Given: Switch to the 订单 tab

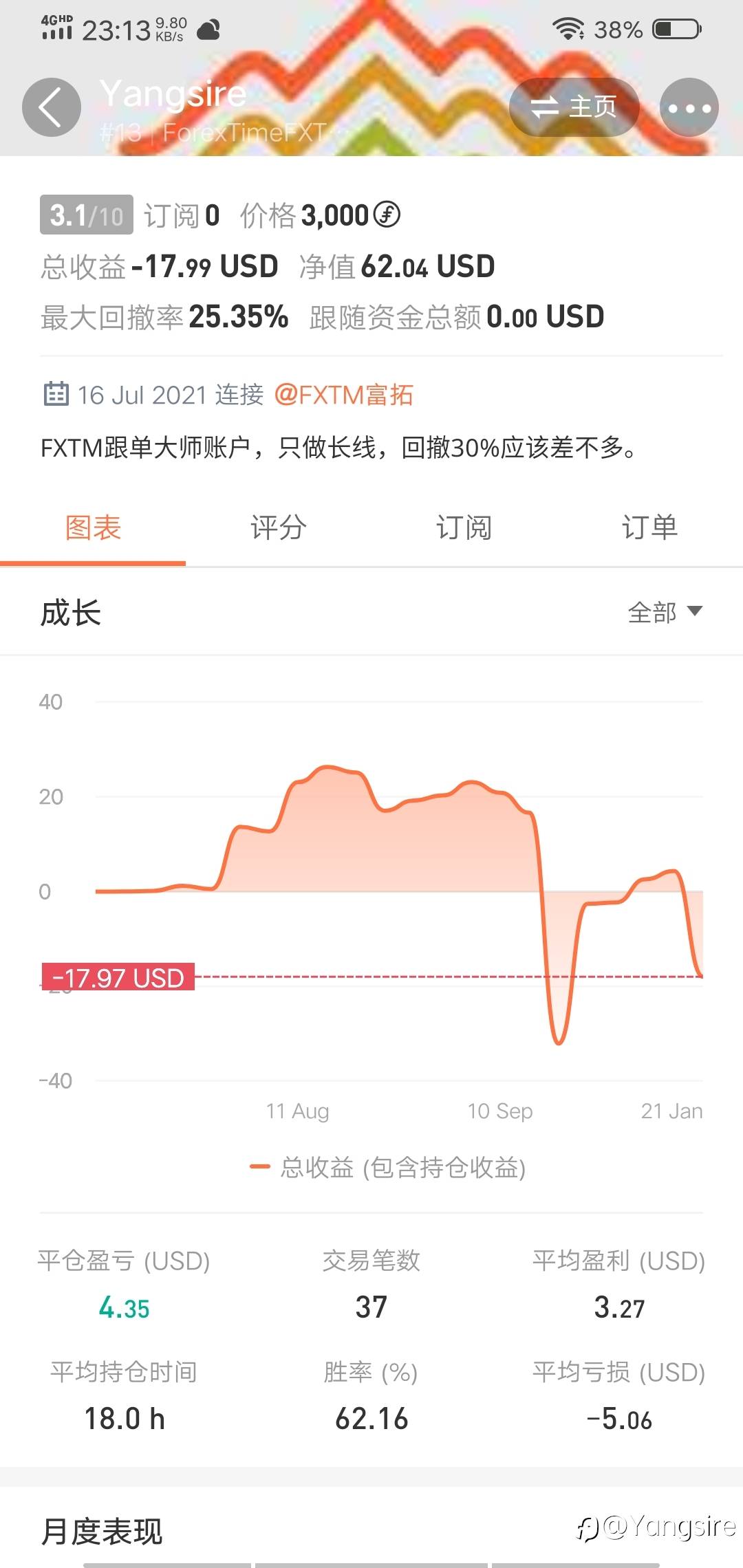Looking at the screenshot, I should click(x=649, y=528).
